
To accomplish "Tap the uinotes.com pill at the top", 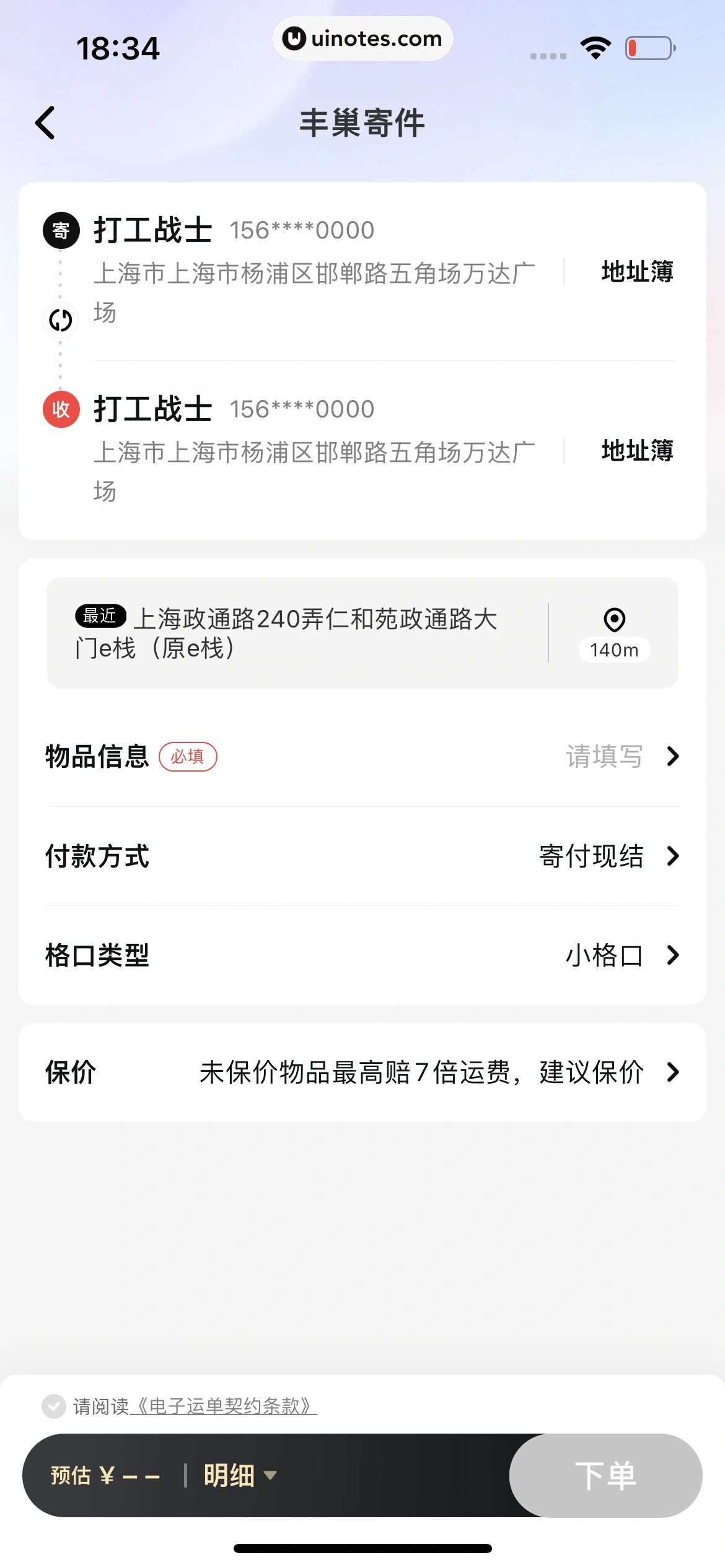I will click(x=362, y=38).
